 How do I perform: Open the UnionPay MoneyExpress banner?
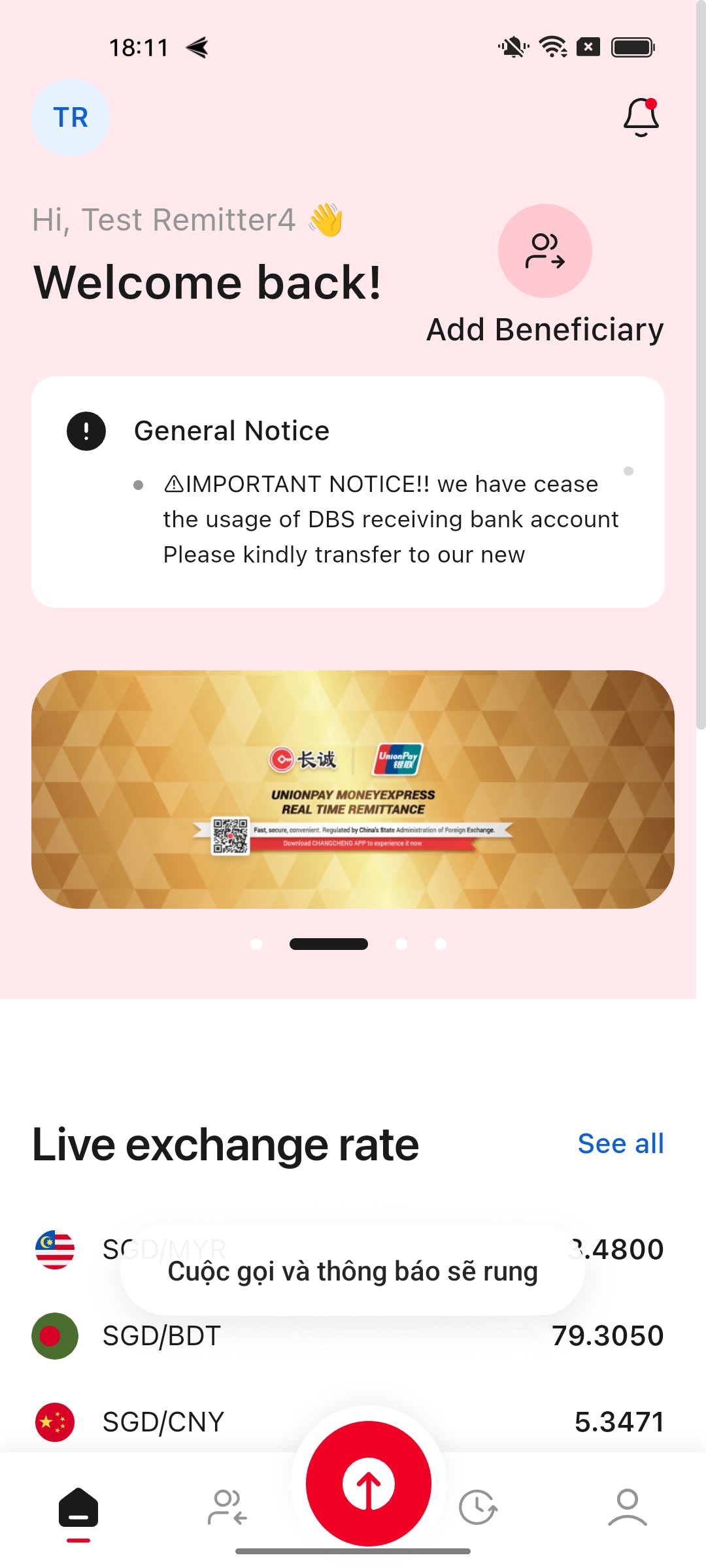[353, 789]
